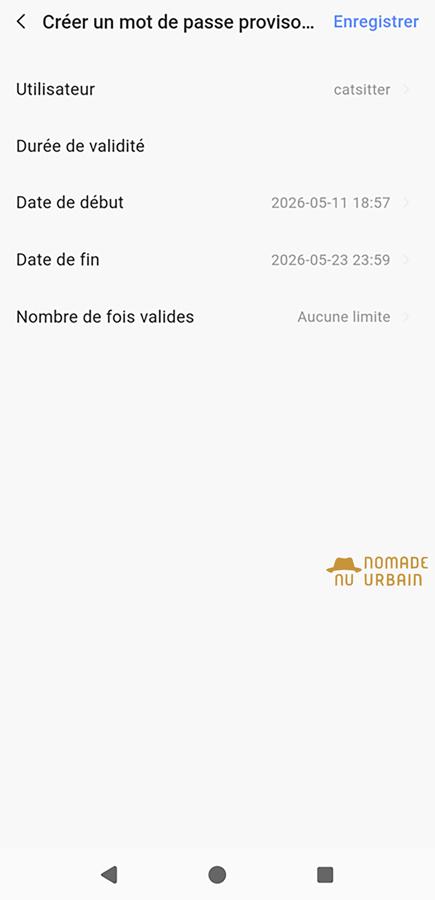The image size is (435, 900).
Task: Go back using the top-left arrow
Action: pos(21,22)
